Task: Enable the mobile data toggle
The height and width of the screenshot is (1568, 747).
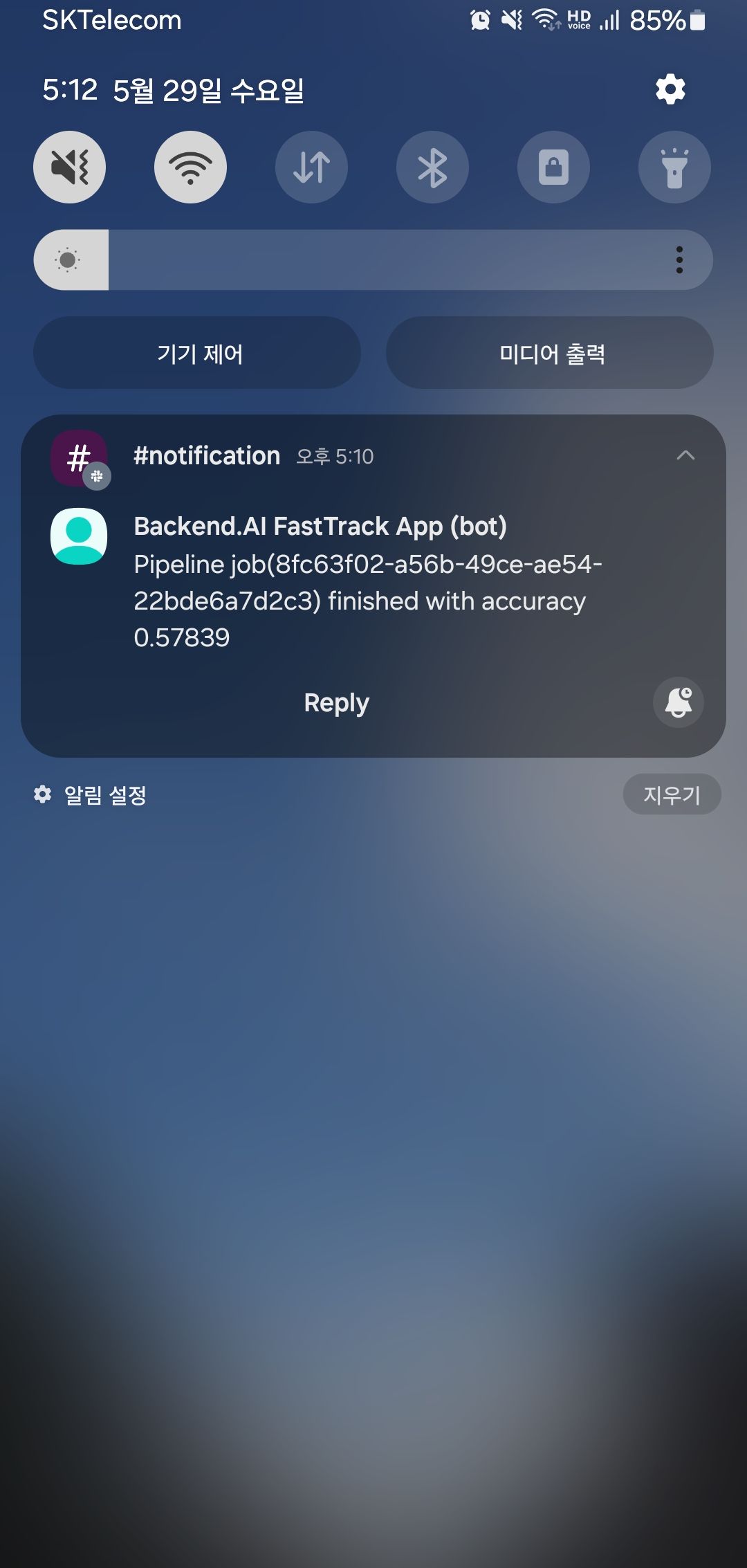Action: pos(311,167)
